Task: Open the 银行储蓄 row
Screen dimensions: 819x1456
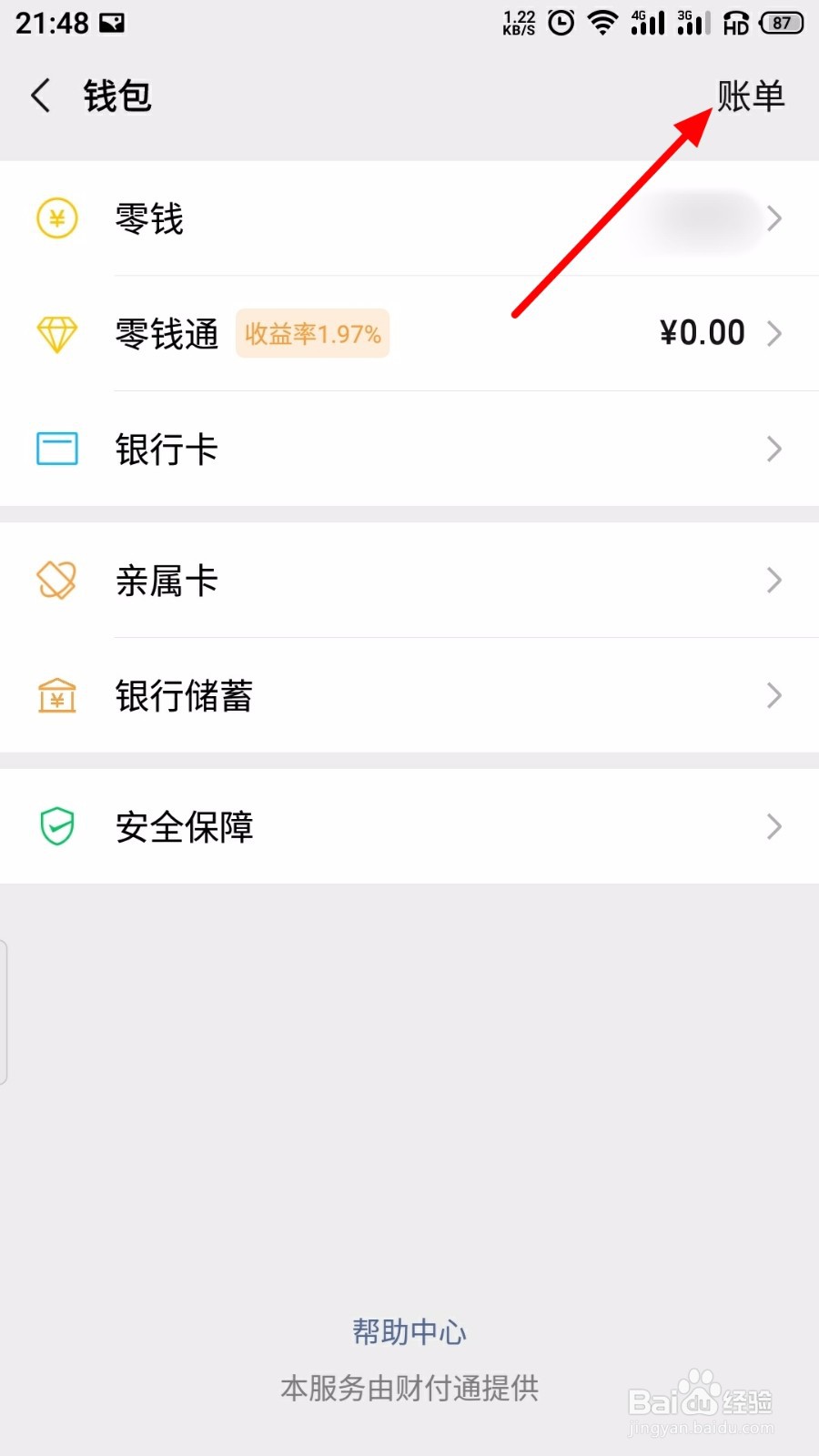Action: [409, 696]
